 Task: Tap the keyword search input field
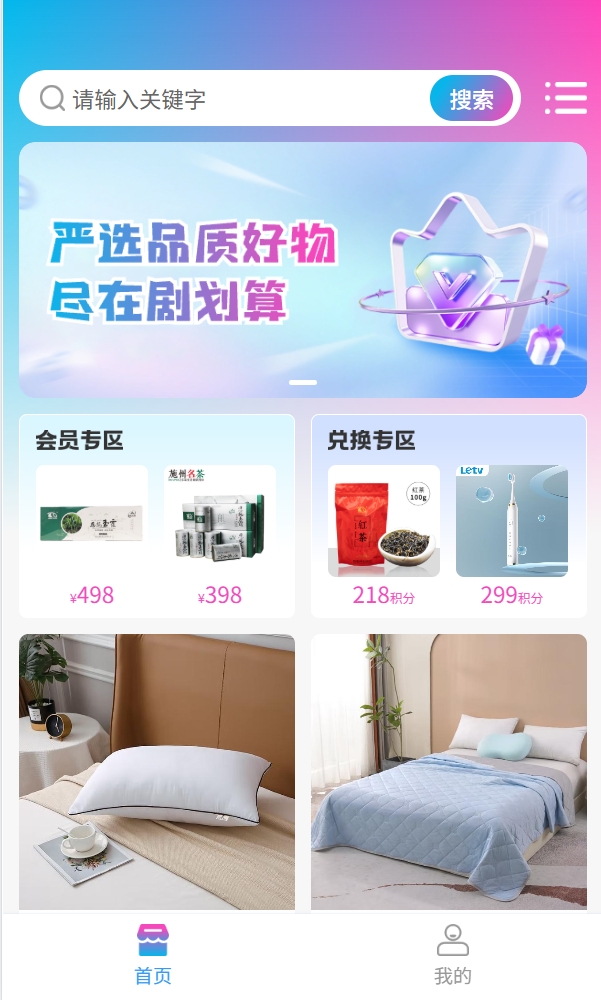[240, 99]
